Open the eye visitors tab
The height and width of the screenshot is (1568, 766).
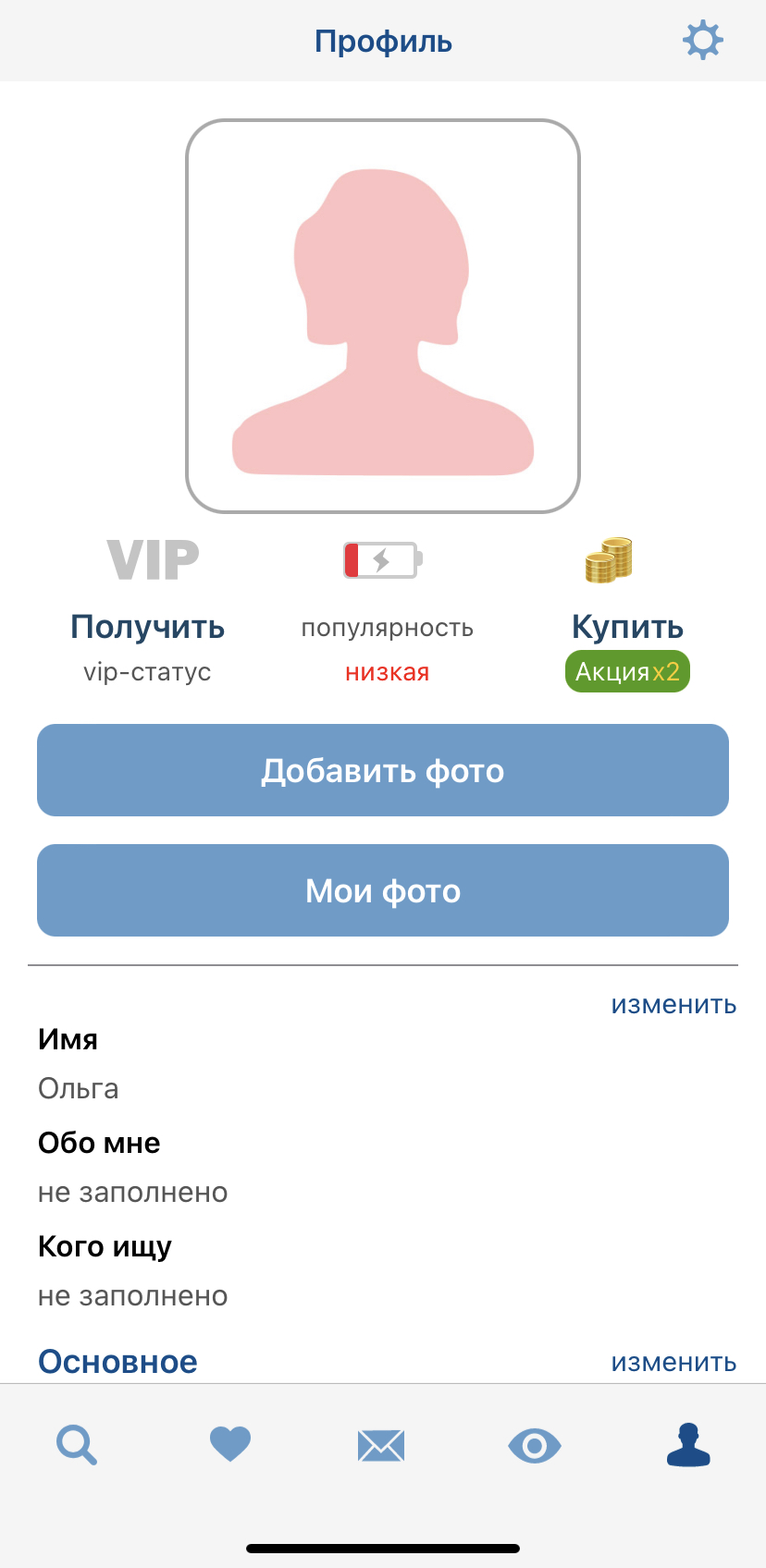(534, 1445)
